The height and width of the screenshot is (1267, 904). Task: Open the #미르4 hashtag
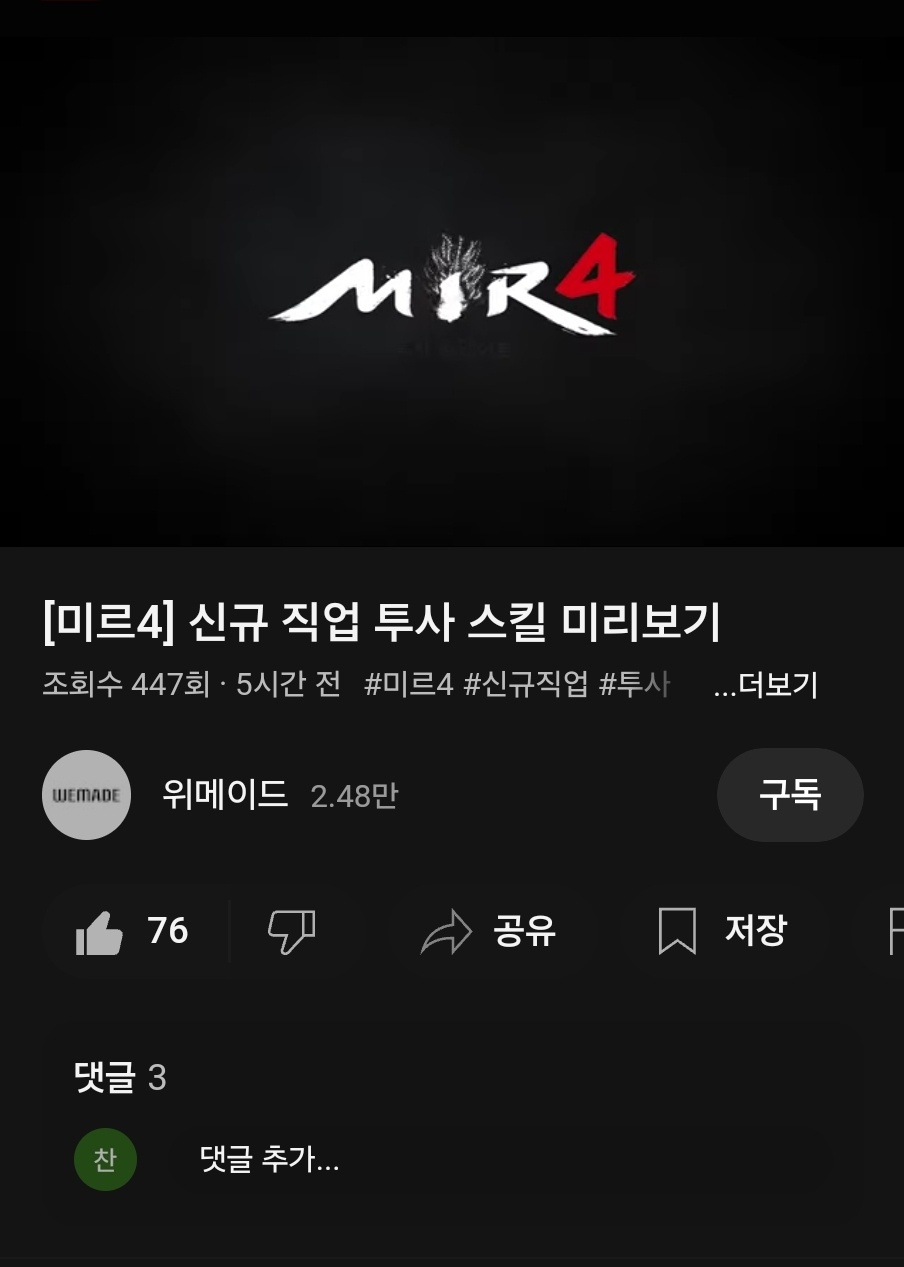[408, 685]
